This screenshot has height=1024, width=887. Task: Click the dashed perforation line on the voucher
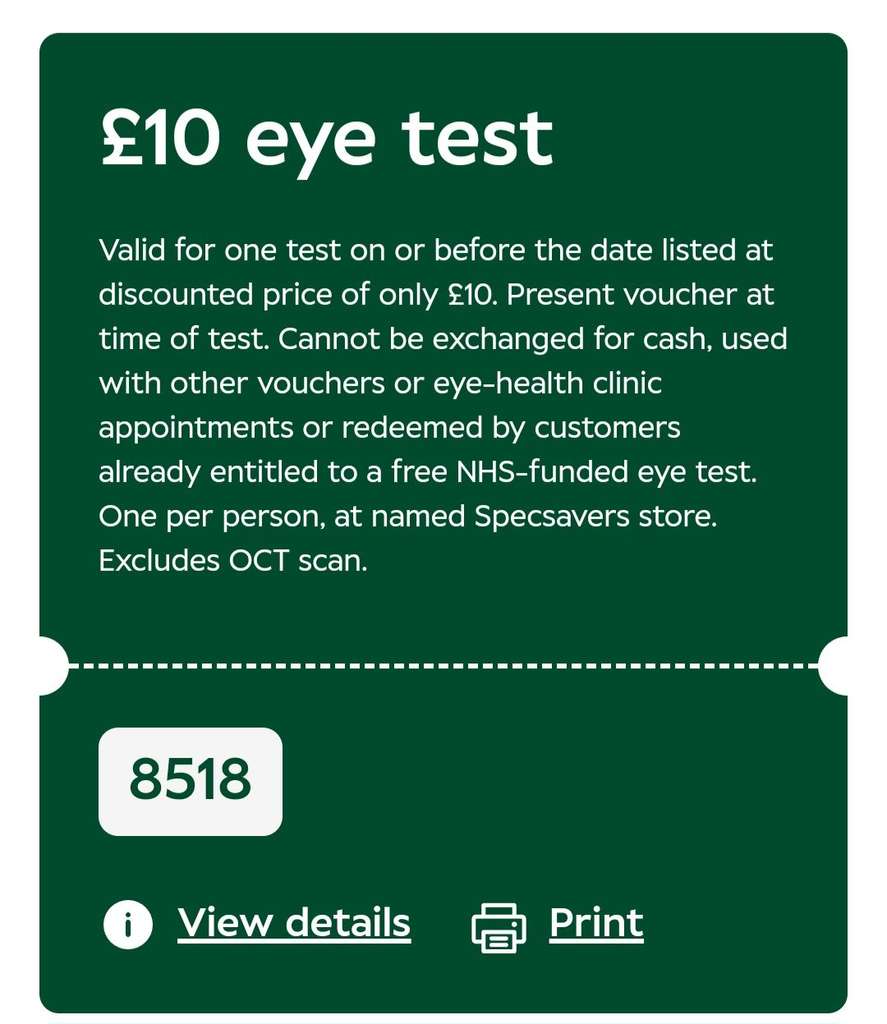443,663
